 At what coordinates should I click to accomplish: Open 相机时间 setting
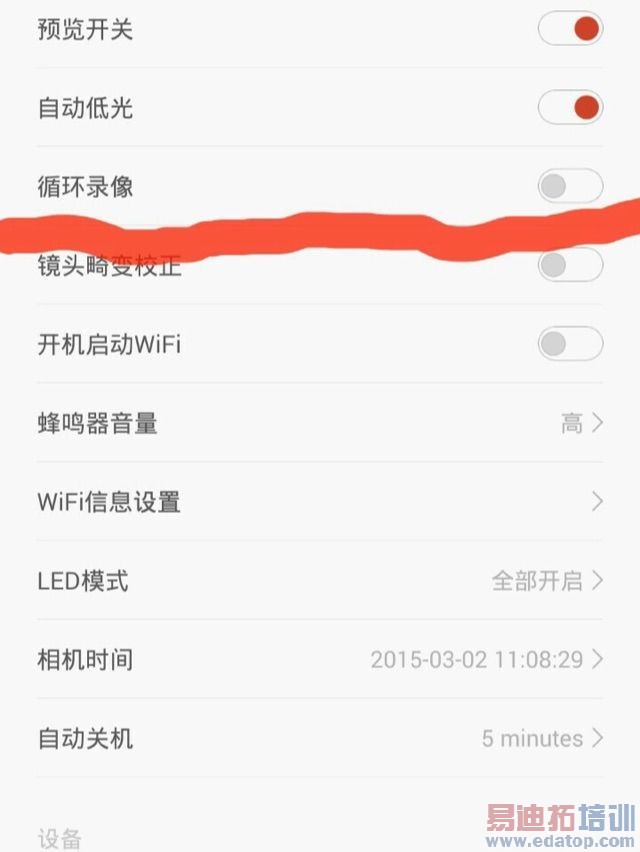click(320, 660)
